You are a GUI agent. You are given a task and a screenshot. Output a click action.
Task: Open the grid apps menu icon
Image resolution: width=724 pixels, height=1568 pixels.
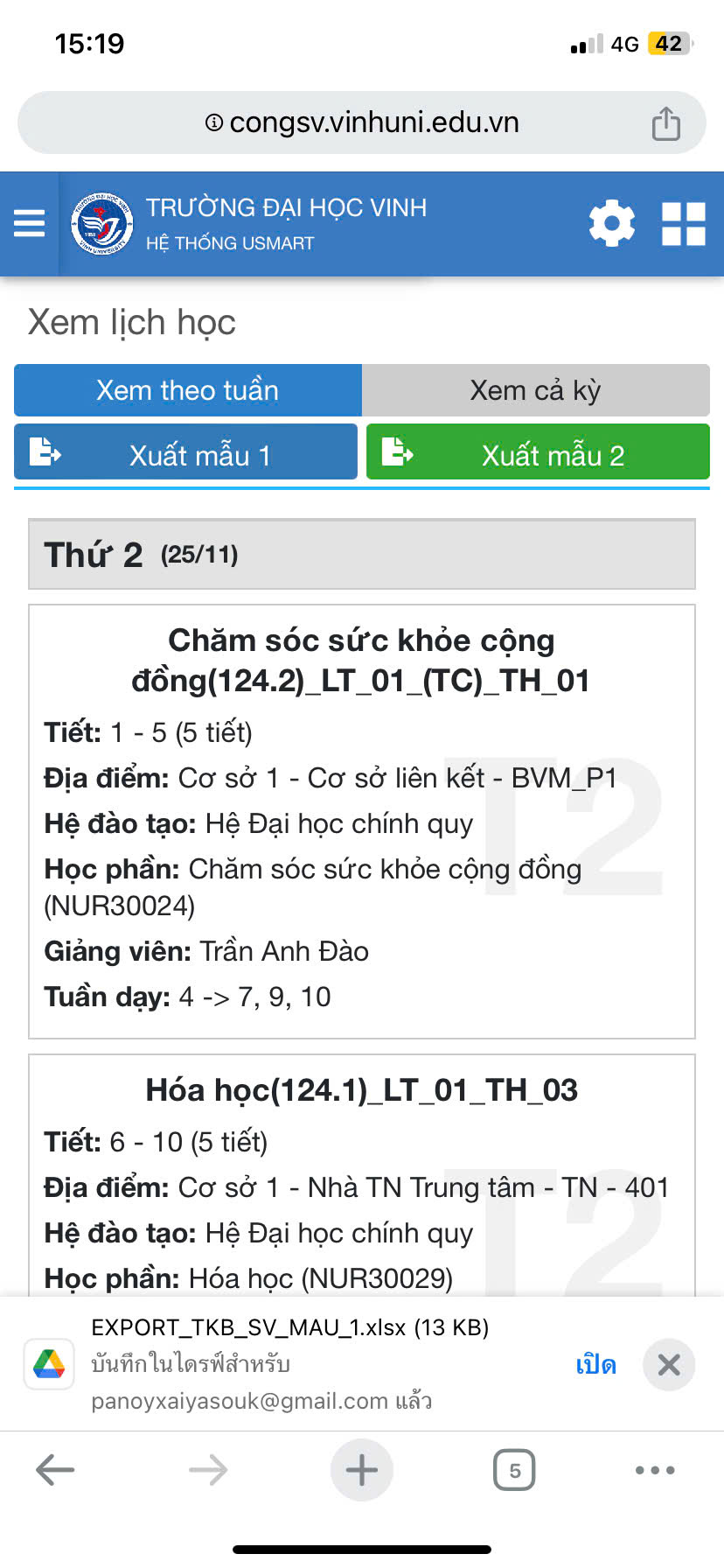point(684,224)
